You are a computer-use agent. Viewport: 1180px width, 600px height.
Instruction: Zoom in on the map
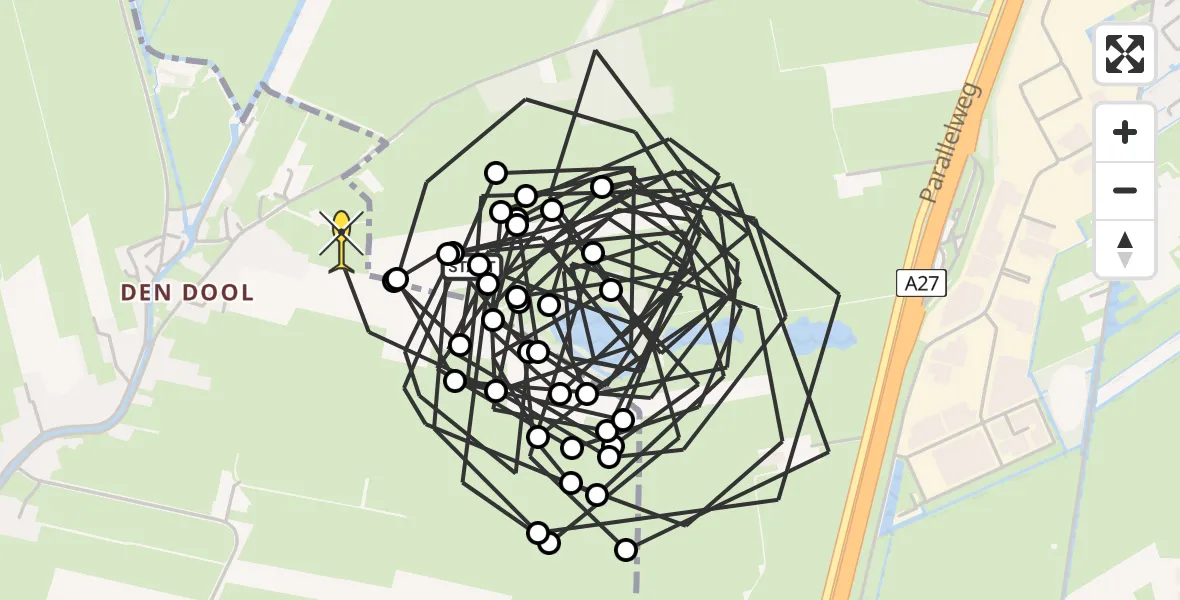click(1125, 133)
